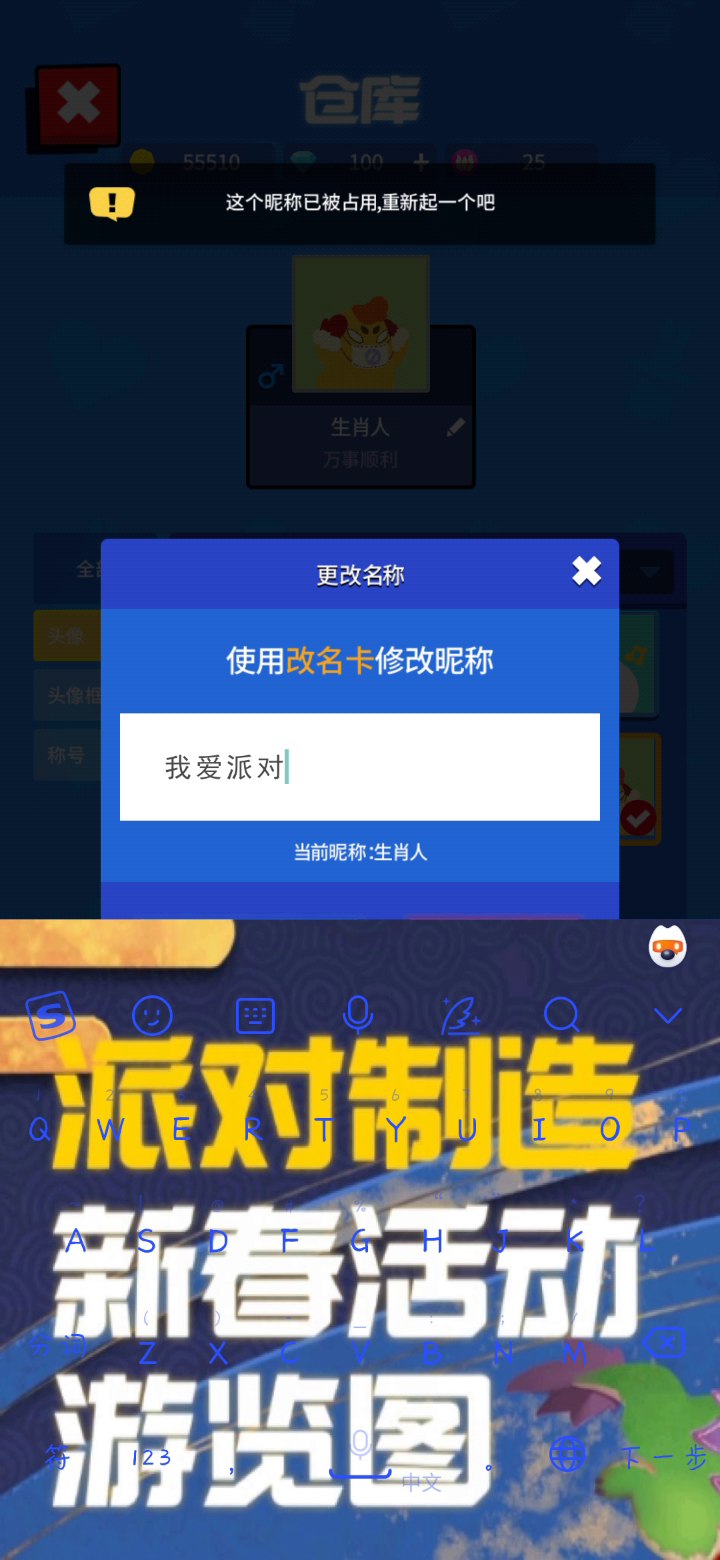
Task: Close the 更改名称 dialog
Action: [586, 572]
